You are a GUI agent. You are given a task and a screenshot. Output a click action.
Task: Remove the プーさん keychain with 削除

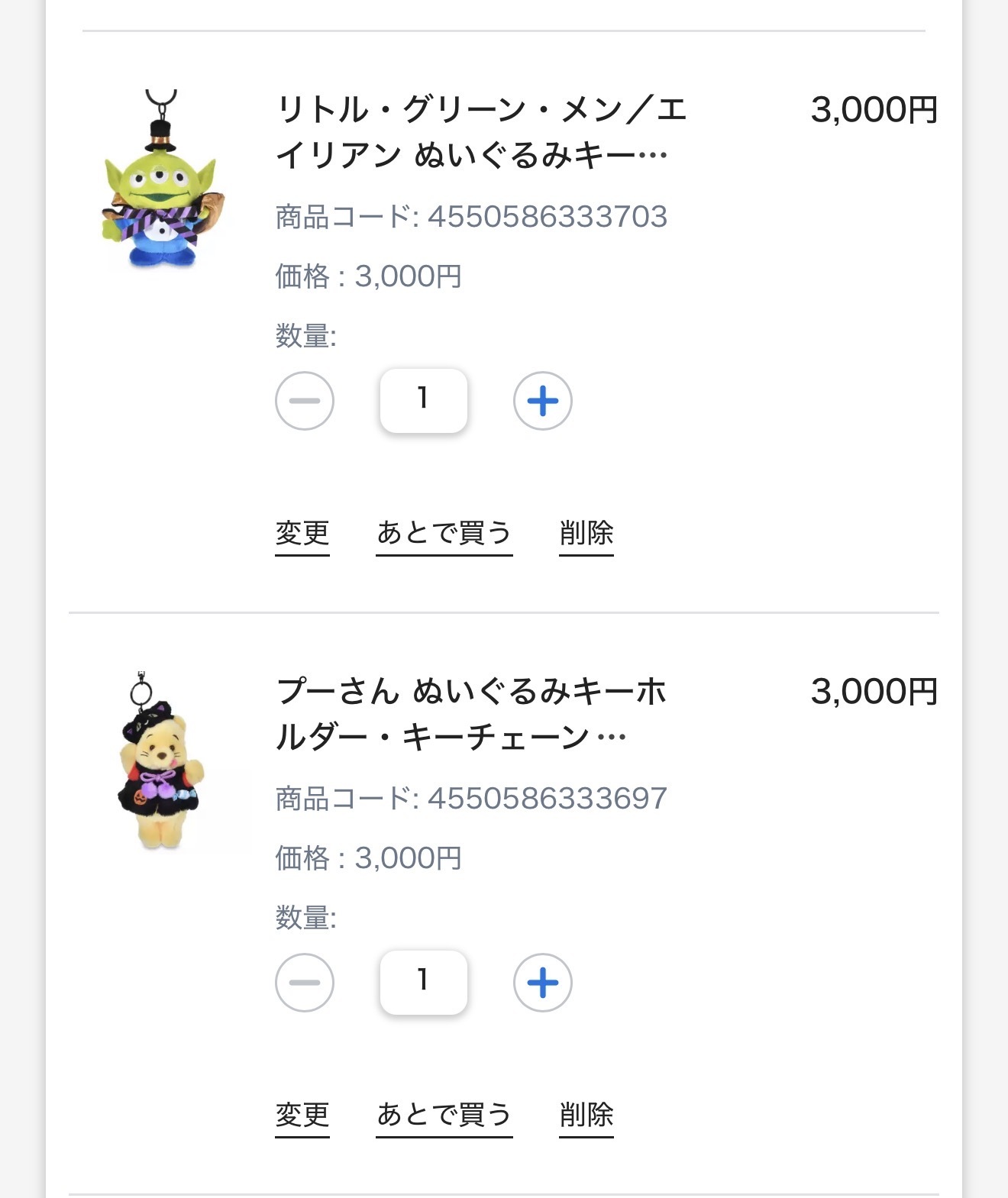click(x=586, y=1116)
